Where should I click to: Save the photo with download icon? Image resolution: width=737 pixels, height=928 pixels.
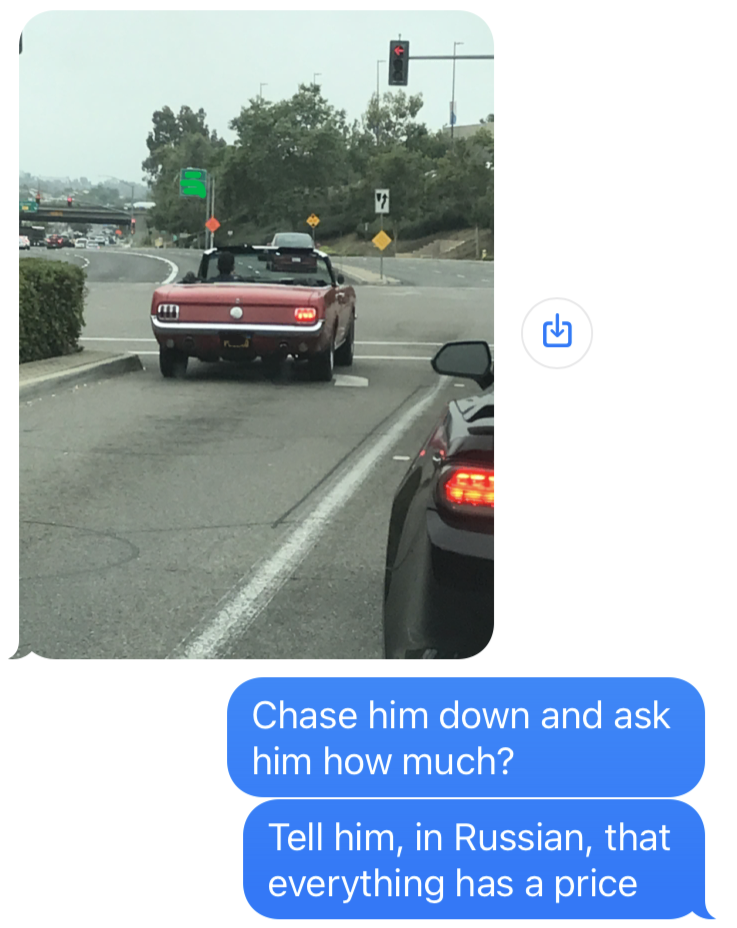557,332
